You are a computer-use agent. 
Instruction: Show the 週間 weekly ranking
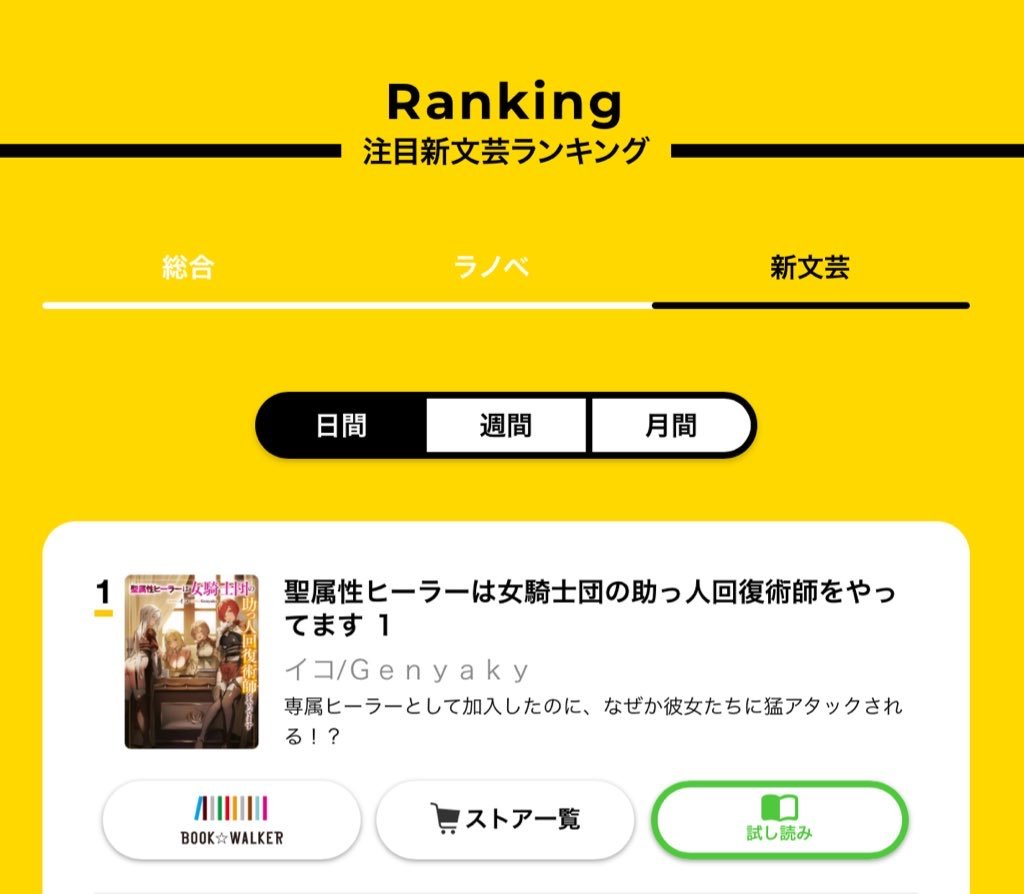(506, 426)
